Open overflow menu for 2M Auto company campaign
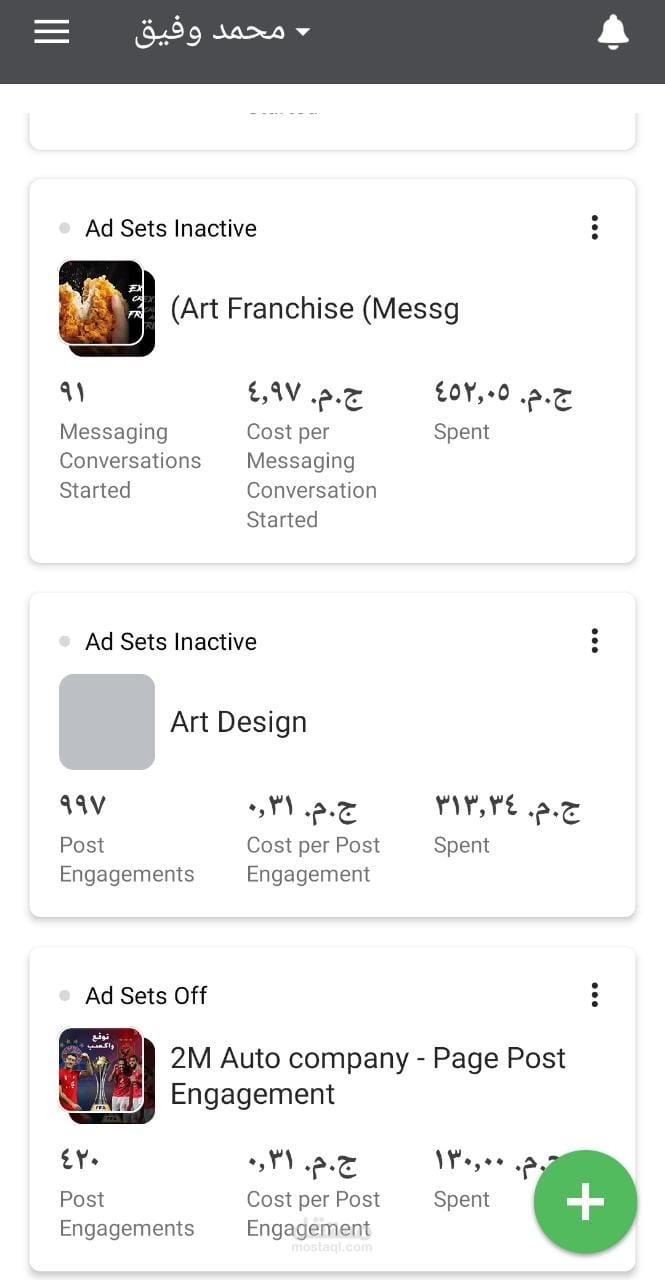Screen dimensions: 665x1280 point(594,995)
